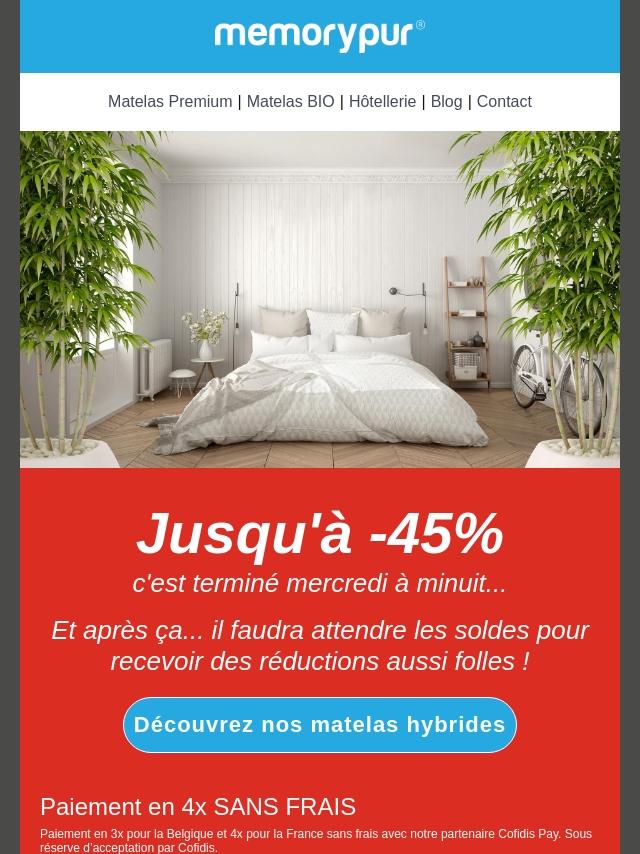Visit the Blog link

[x=446, y=102]
